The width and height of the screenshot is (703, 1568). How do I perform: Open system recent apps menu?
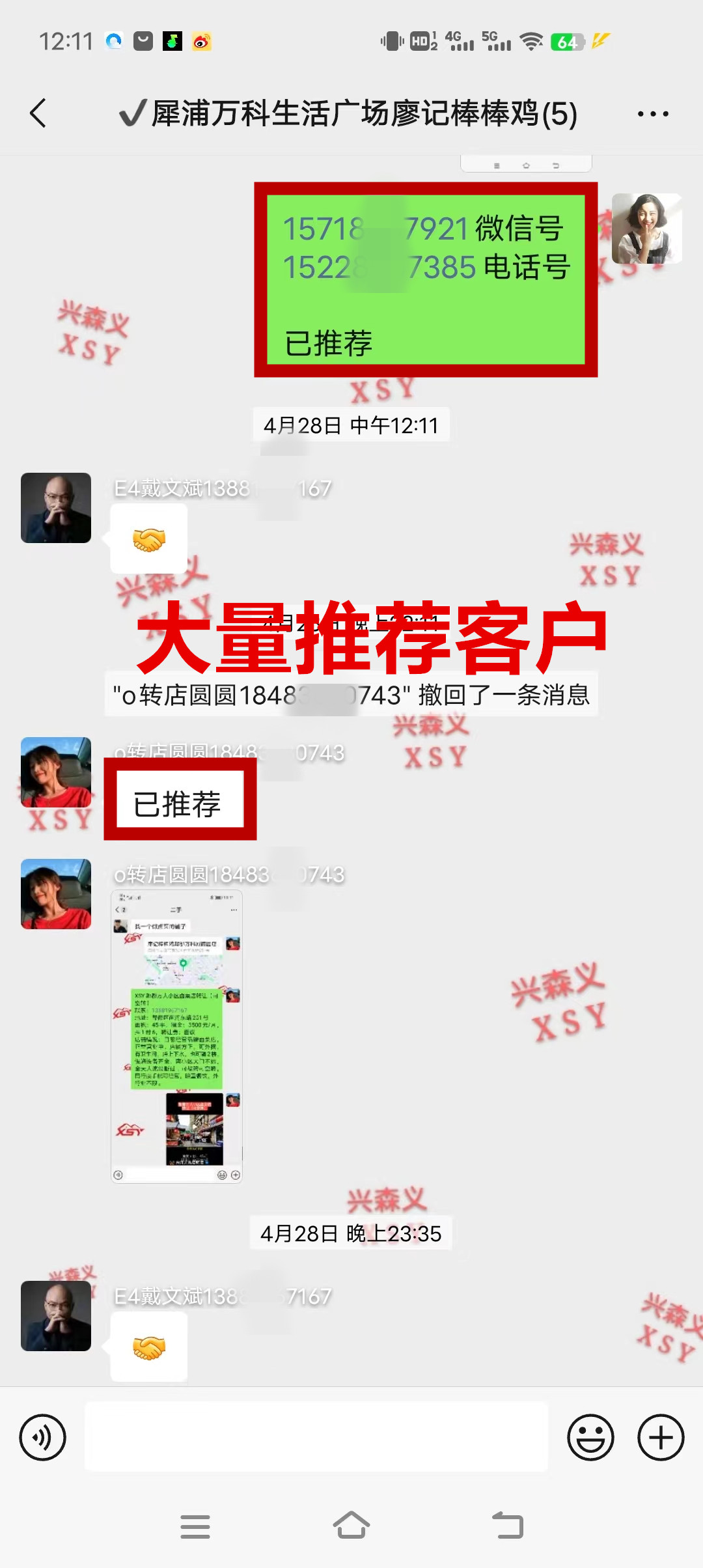[195, 1526]
